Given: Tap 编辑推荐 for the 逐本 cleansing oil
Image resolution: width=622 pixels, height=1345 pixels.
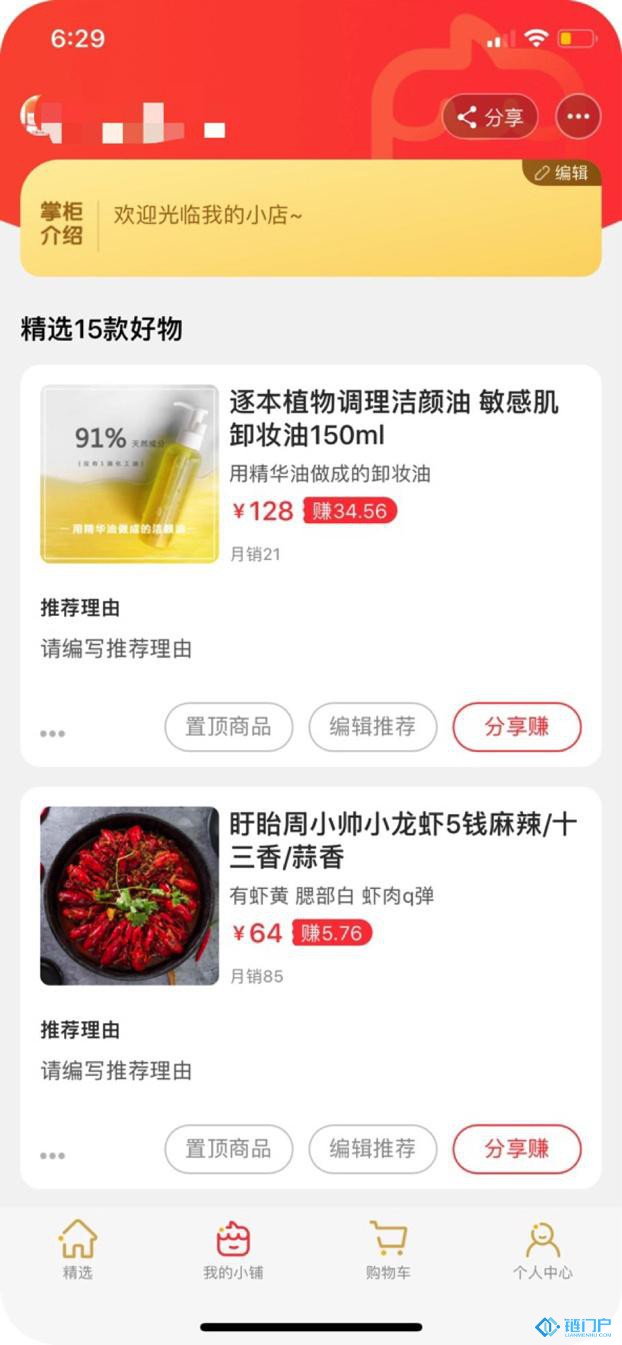Looking at the screenshot, I should pyautogui.click(x=372, y=727).
